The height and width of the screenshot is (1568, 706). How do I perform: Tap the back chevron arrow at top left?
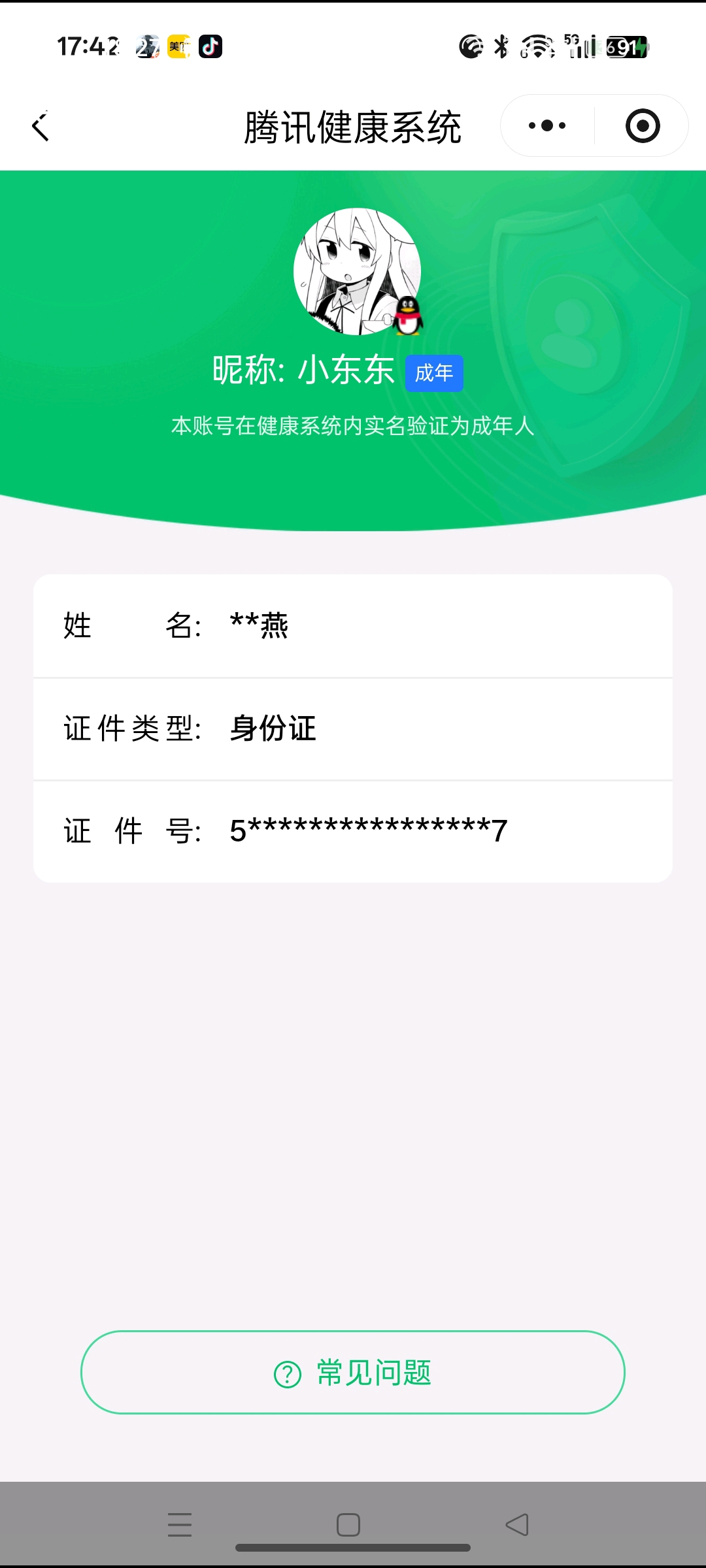pos(41,126)
